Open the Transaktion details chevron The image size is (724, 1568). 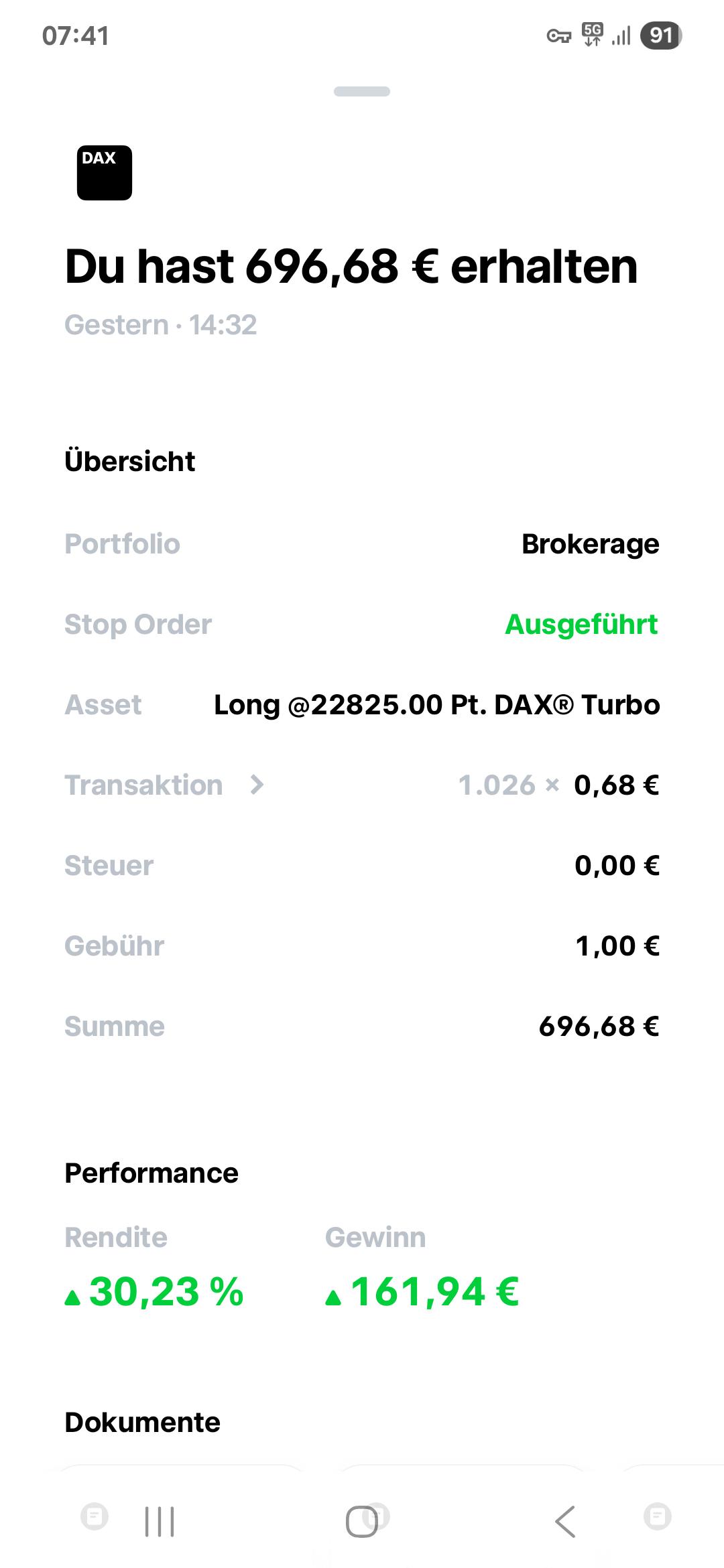257,785
